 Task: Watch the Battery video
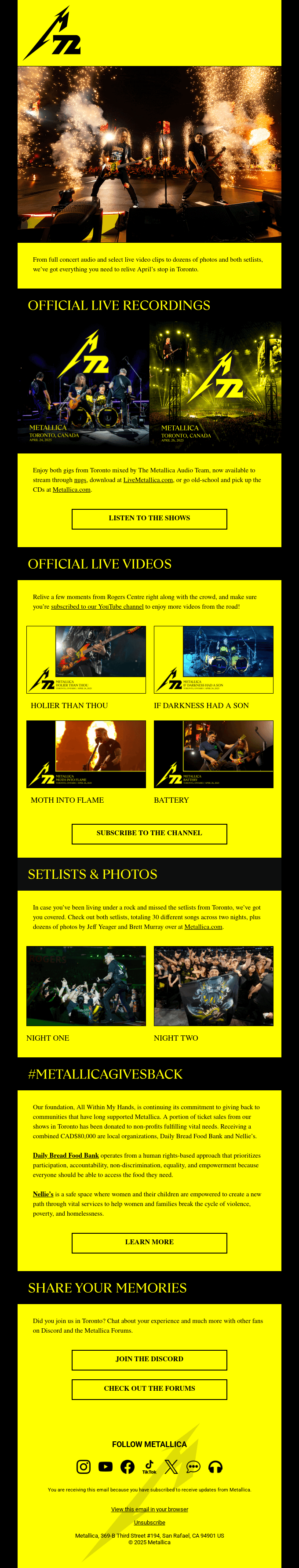point(213,753)
